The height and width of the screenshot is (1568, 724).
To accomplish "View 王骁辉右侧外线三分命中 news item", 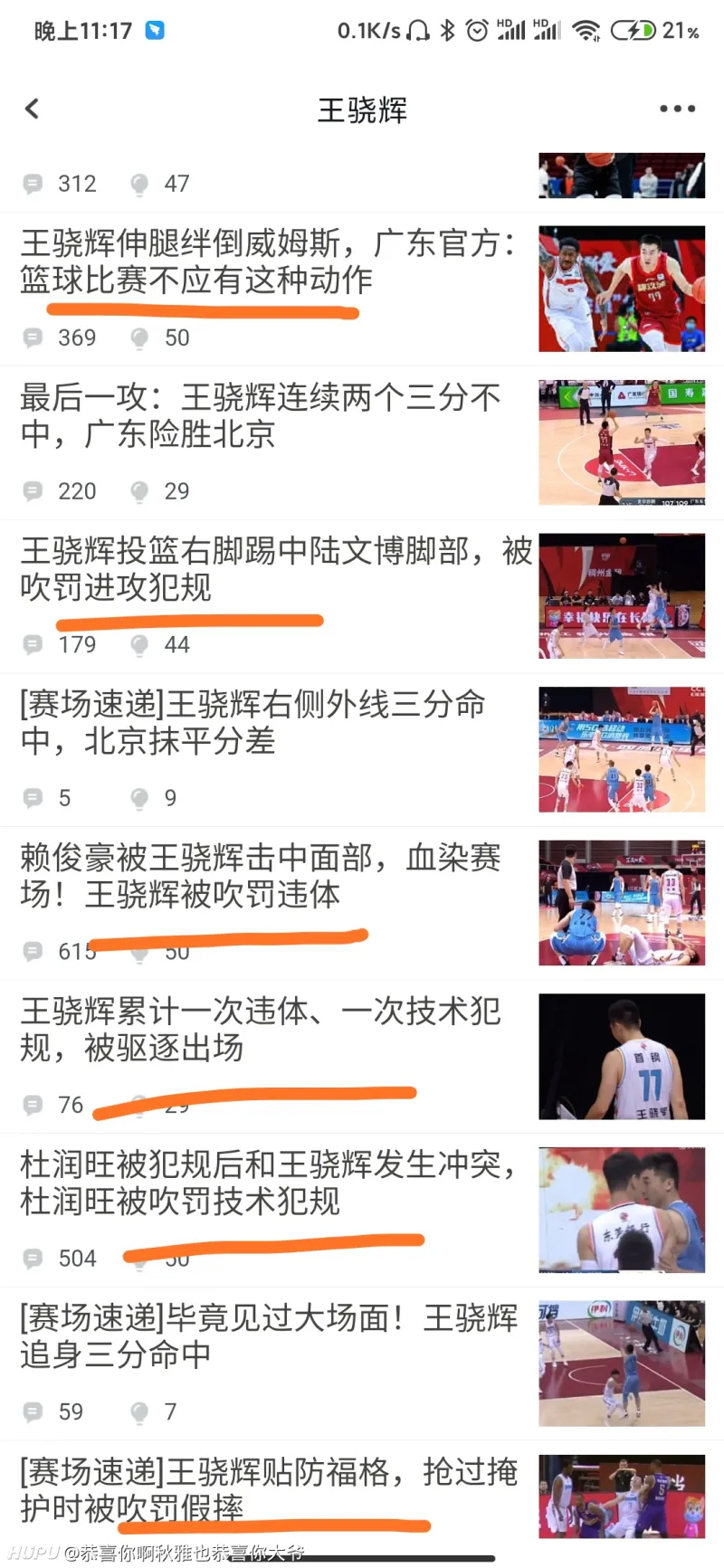I will (253, 722).
